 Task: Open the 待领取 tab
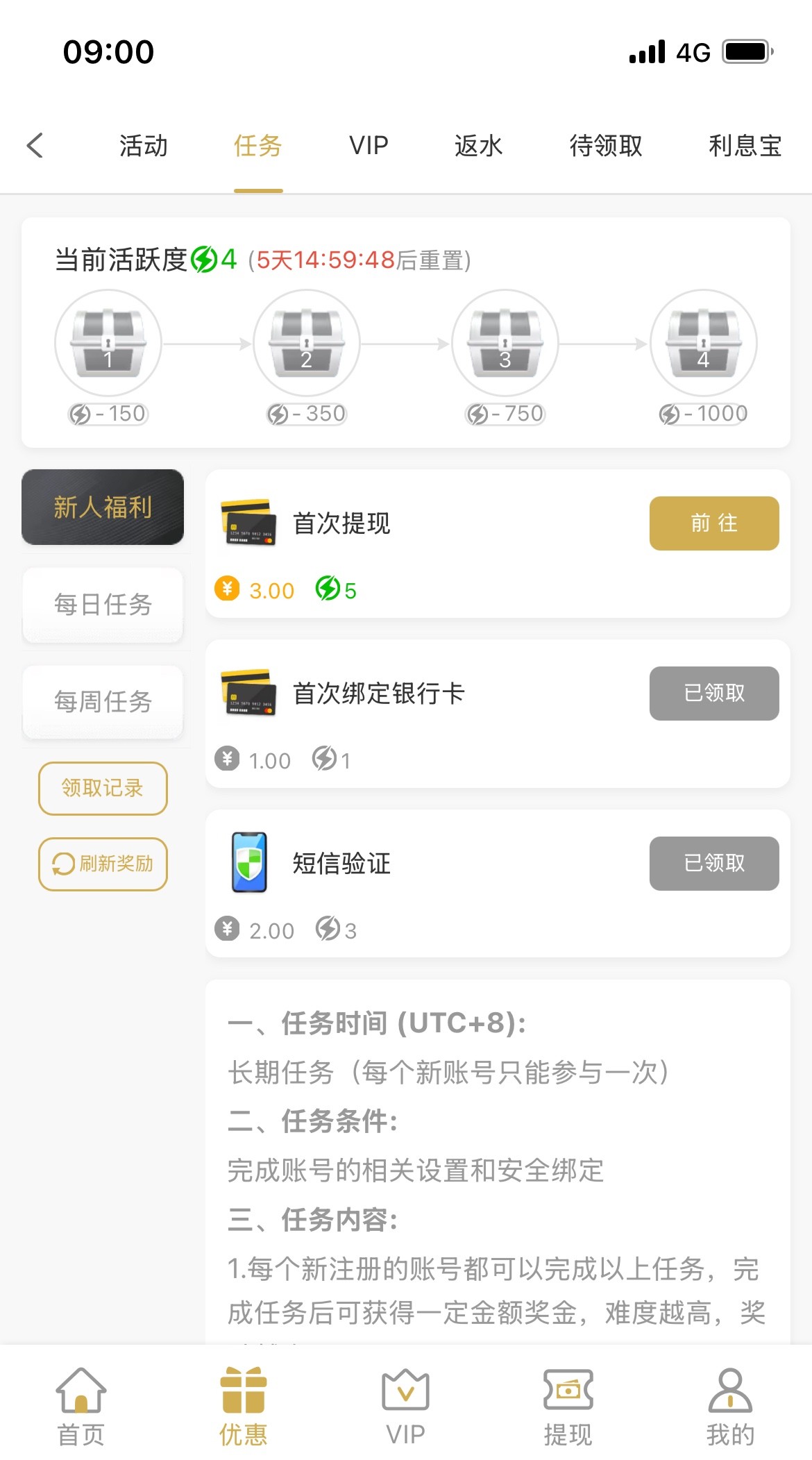606,146
